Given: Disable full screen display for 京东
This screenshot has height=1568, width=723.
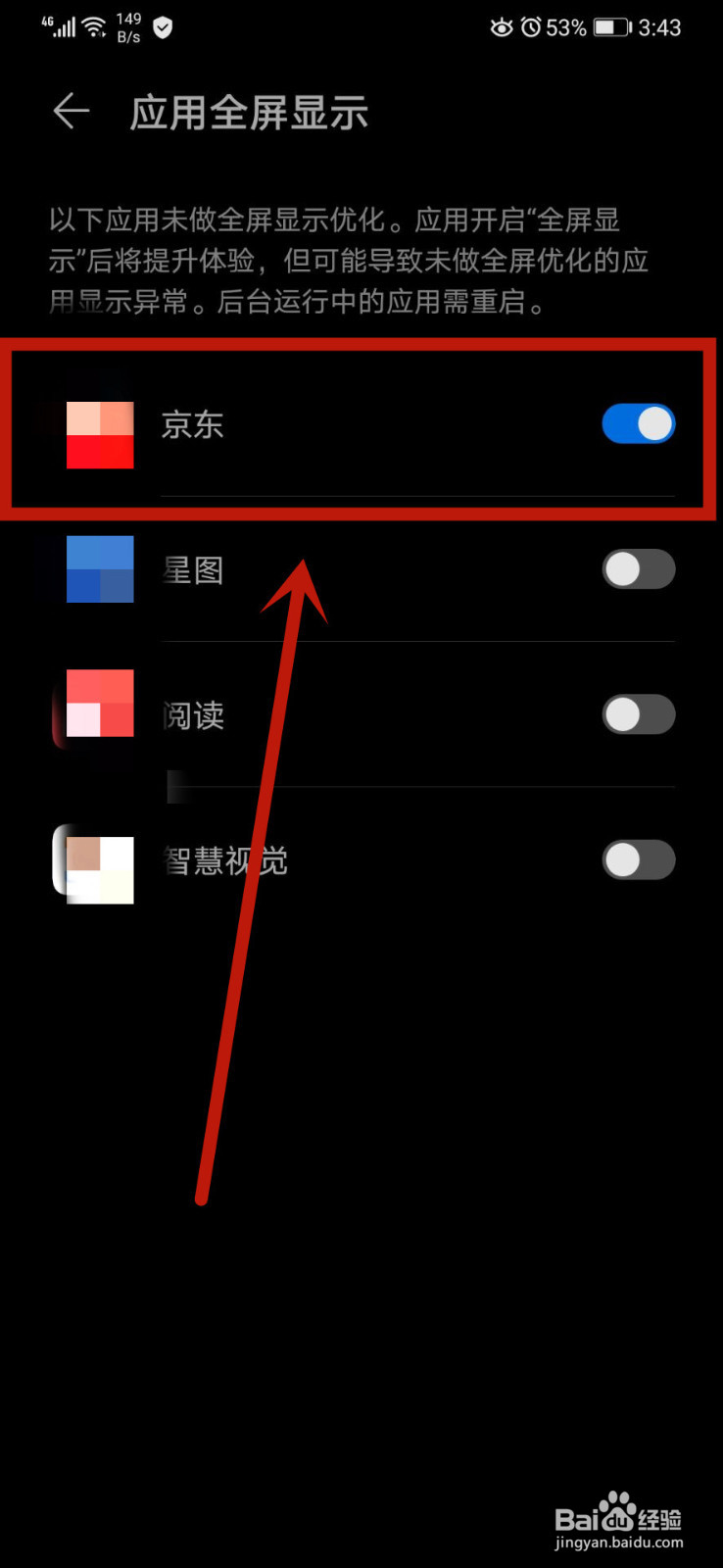Looking at the screenshot, I should click(x=638, y=423).
